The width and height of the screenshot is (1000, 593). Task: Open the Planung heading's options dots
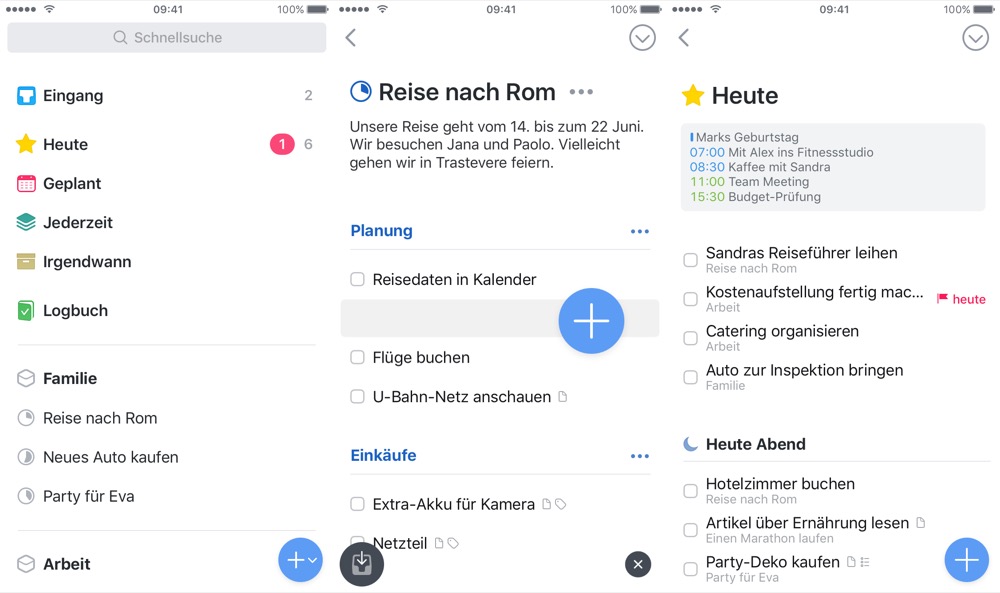(640, 232)
